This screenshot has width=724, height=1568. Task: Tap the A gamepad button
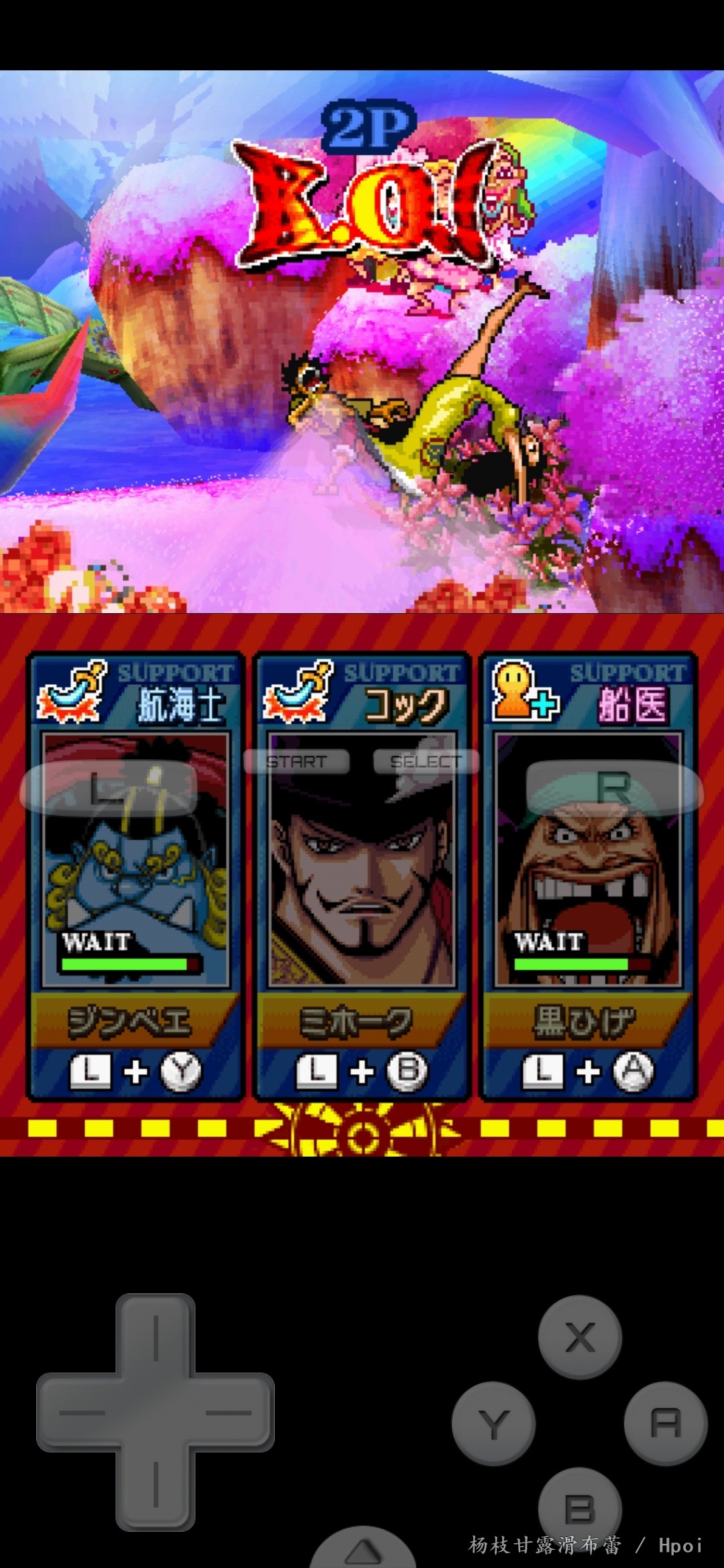coord(666,1423)
